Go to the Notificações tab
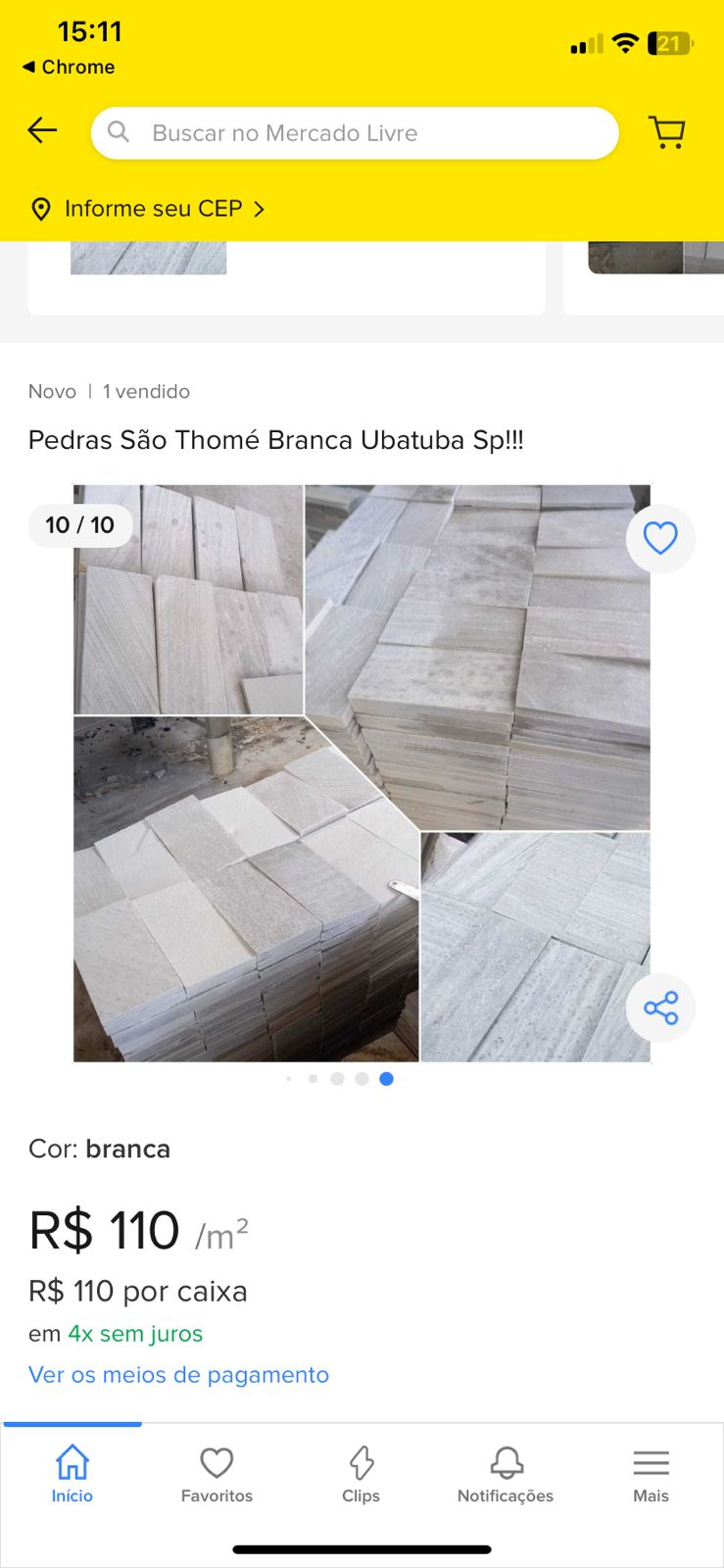The width and height of the screenshot is (724, 1568). (x=506, y=1474)
